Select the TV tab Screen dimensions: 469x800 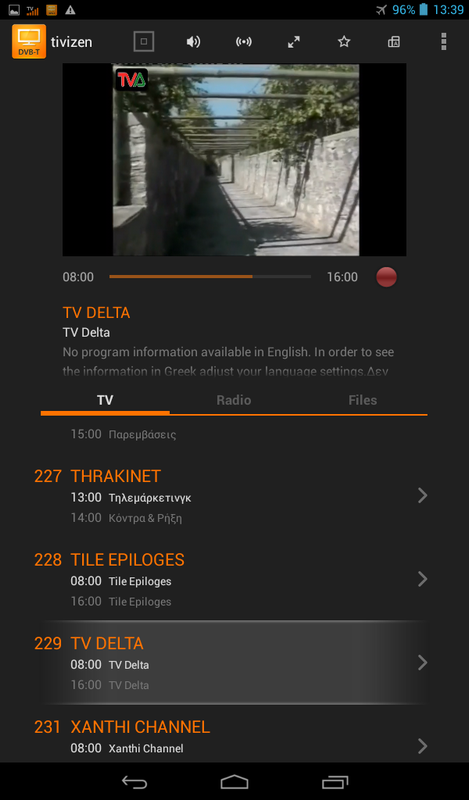(105, 400)
